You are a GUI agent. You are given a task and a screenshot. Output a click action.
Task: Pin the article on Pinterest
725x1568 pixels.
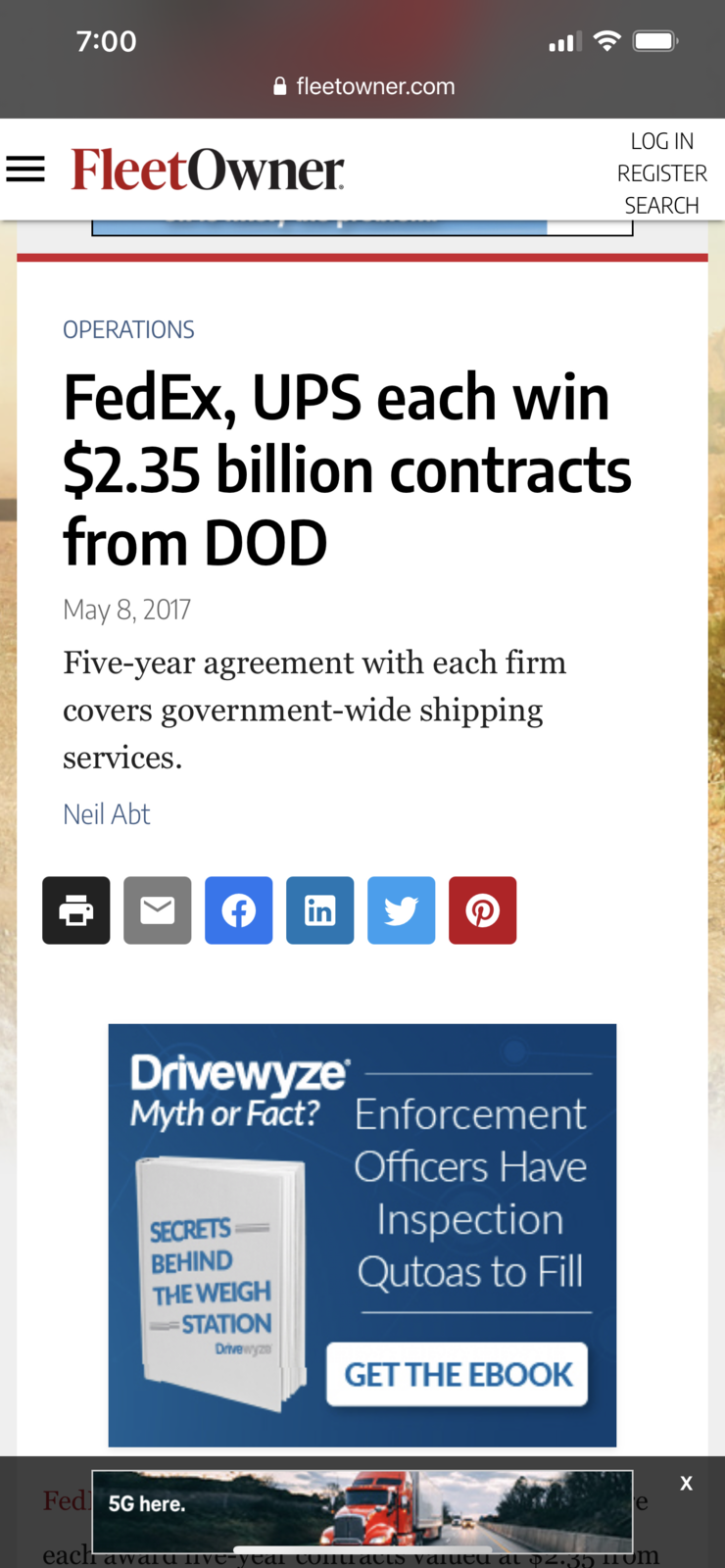point(483,910)
